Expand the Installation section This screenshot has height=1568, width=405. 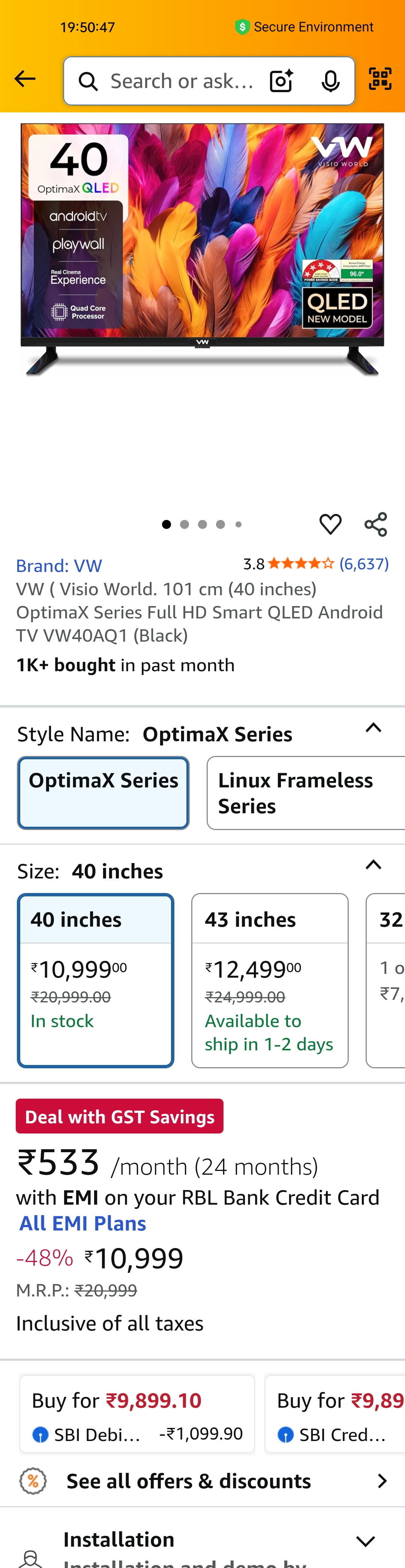[x=365, y=1541]
